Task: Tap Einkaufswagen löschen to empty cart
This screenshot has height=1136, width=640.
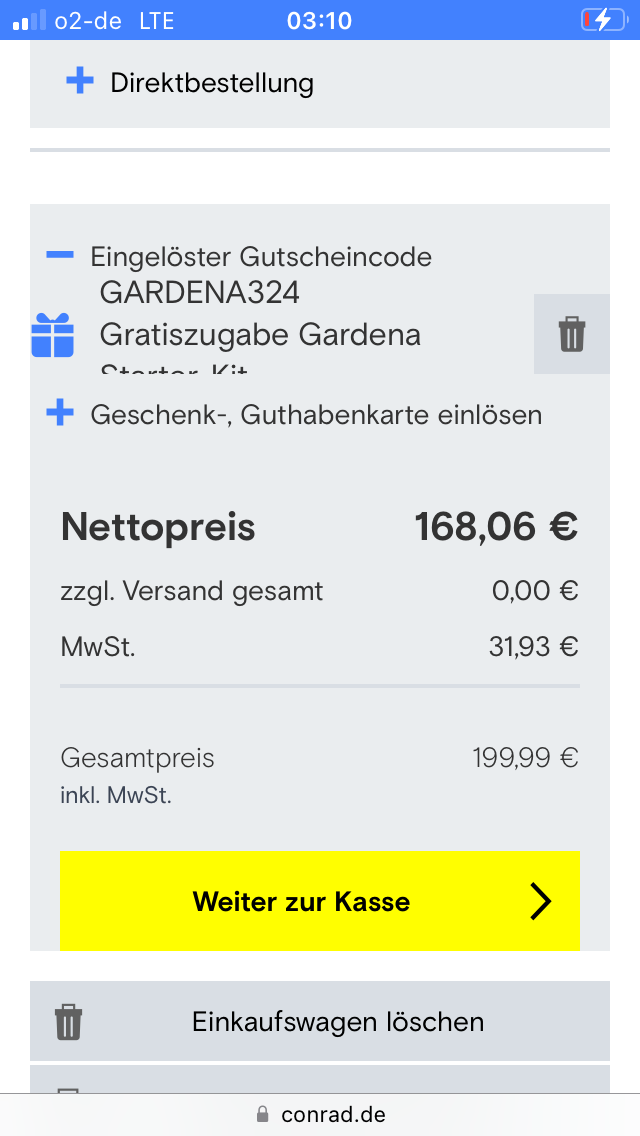Action: click(320, 1021)
